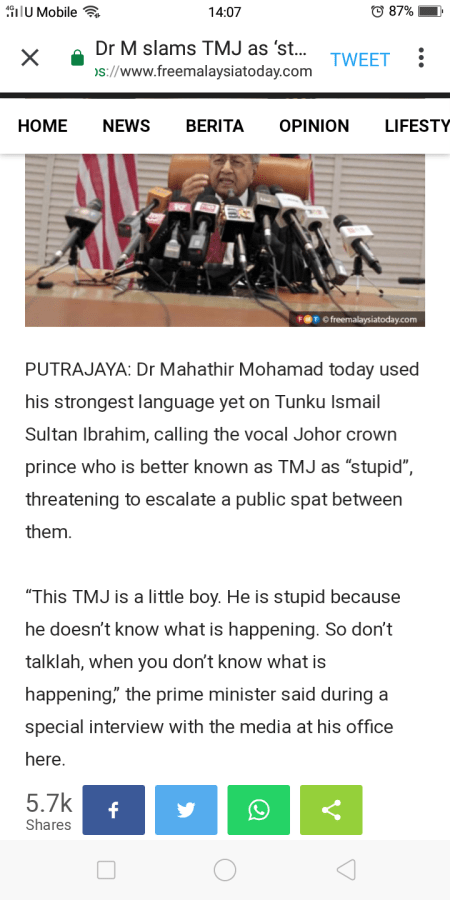
Task: Open recent apps from navigation bar
Action: coord(106,870)
